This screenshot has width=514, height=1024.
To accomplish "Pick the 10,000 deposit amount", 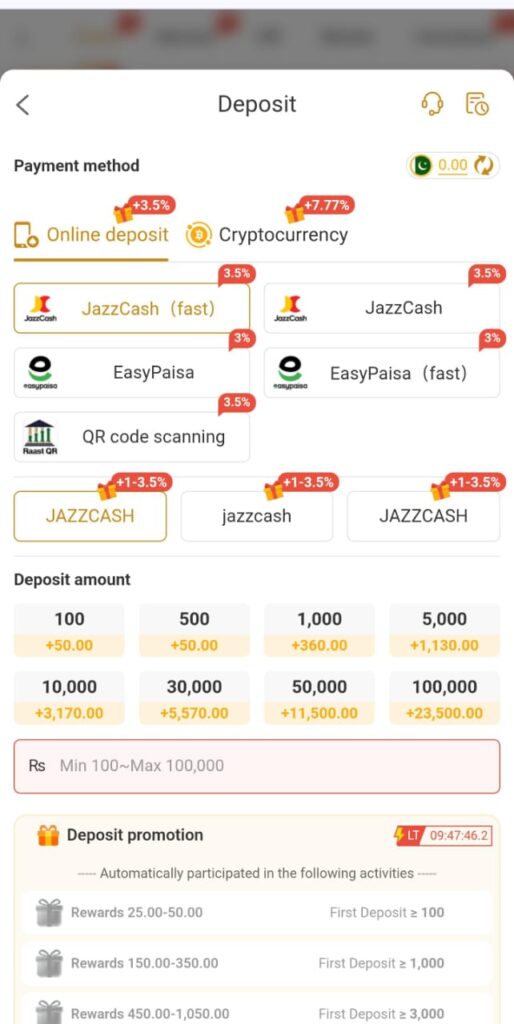I will [69, 698].
